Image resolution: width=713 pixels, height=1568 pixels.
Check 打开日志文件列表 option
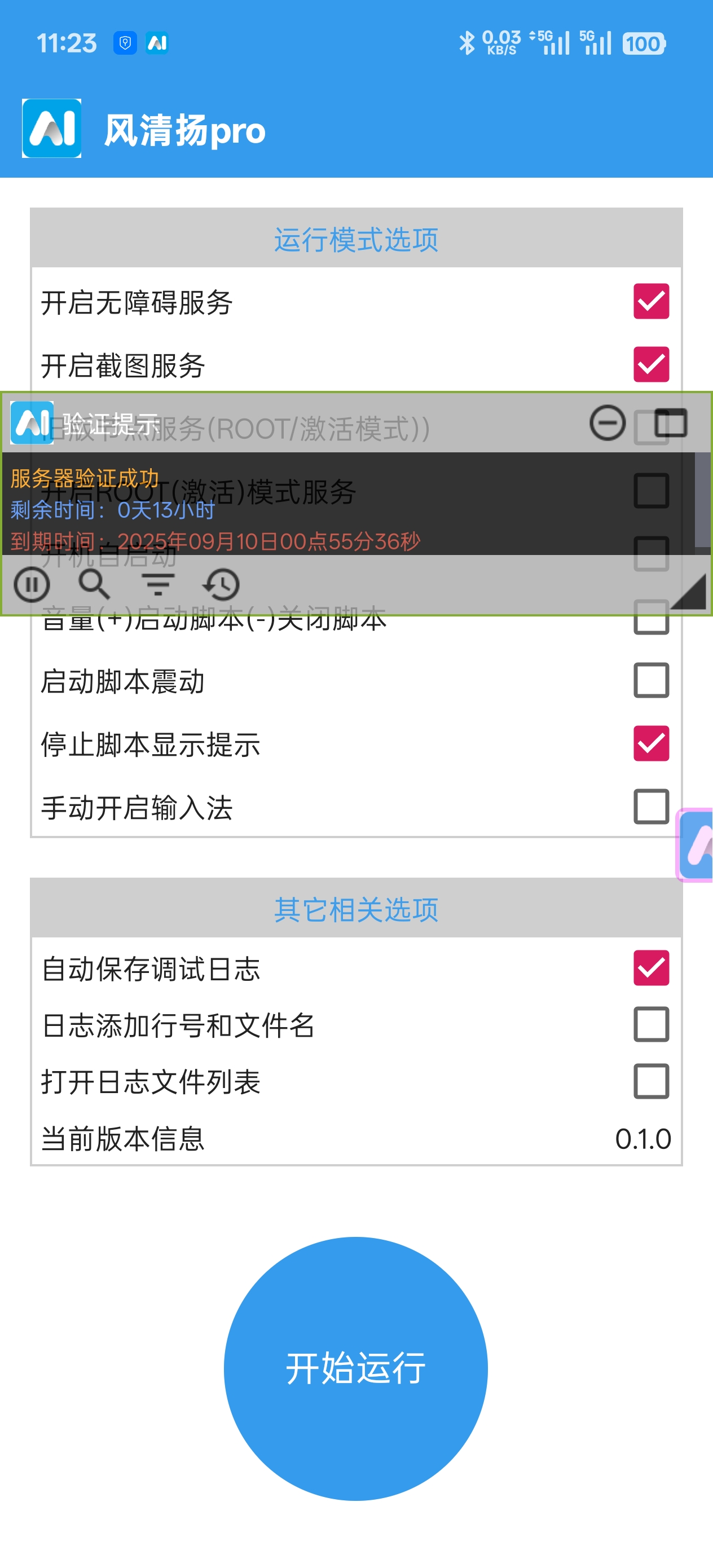point(651,1081)
